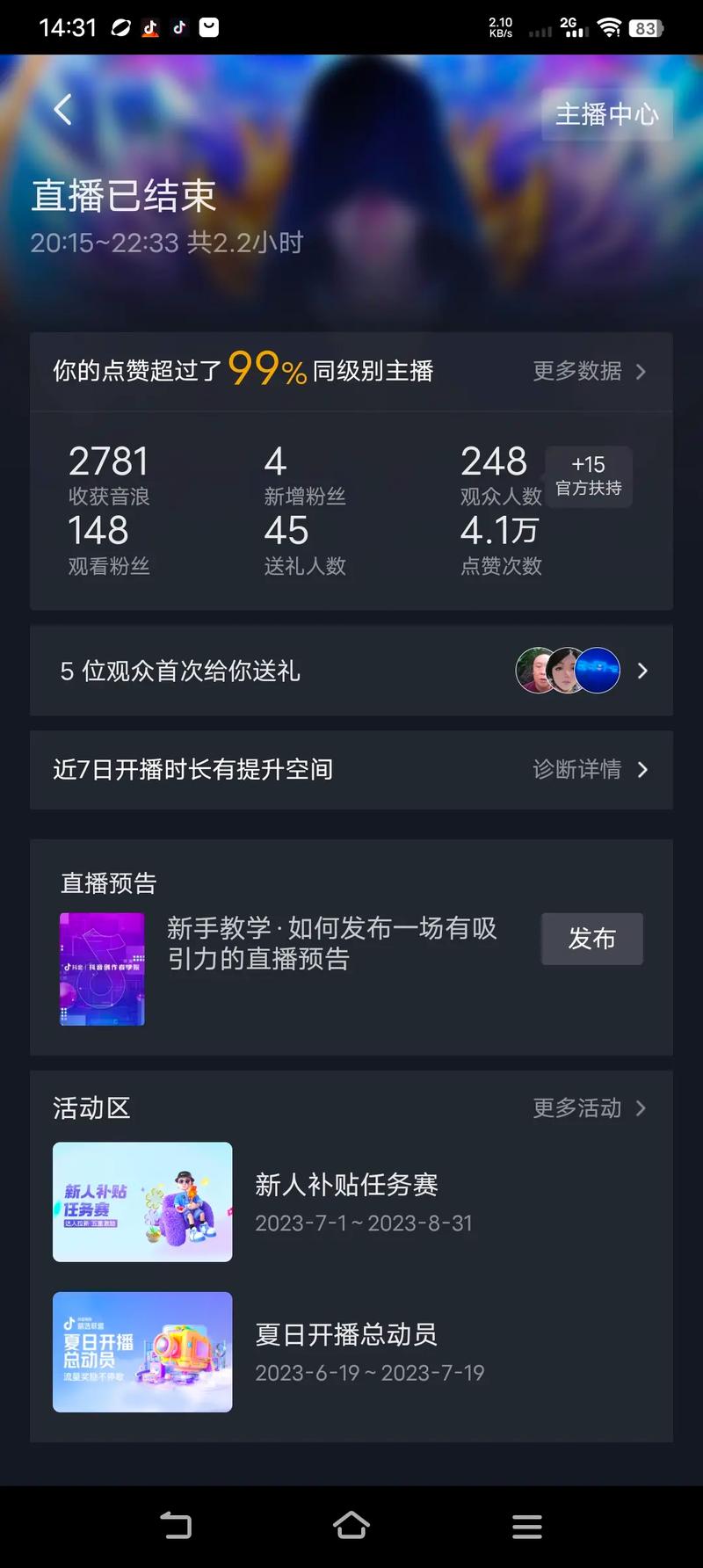Tap the back arrow at top left
The height and width of the screenshot is (1568, 703).
pyautogui.click(x=62, y=109)
